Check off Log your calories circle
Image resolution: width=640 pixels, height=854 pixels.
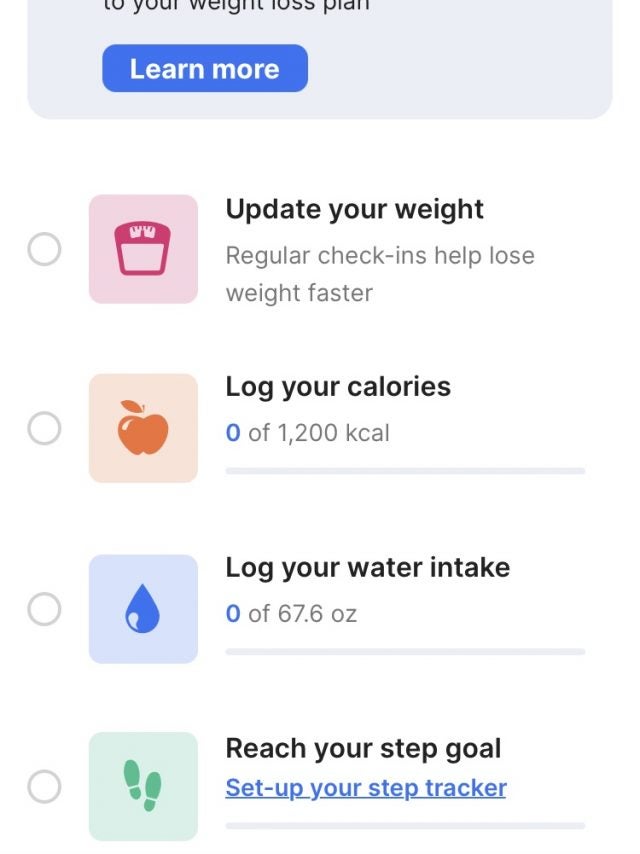[44, 429]
